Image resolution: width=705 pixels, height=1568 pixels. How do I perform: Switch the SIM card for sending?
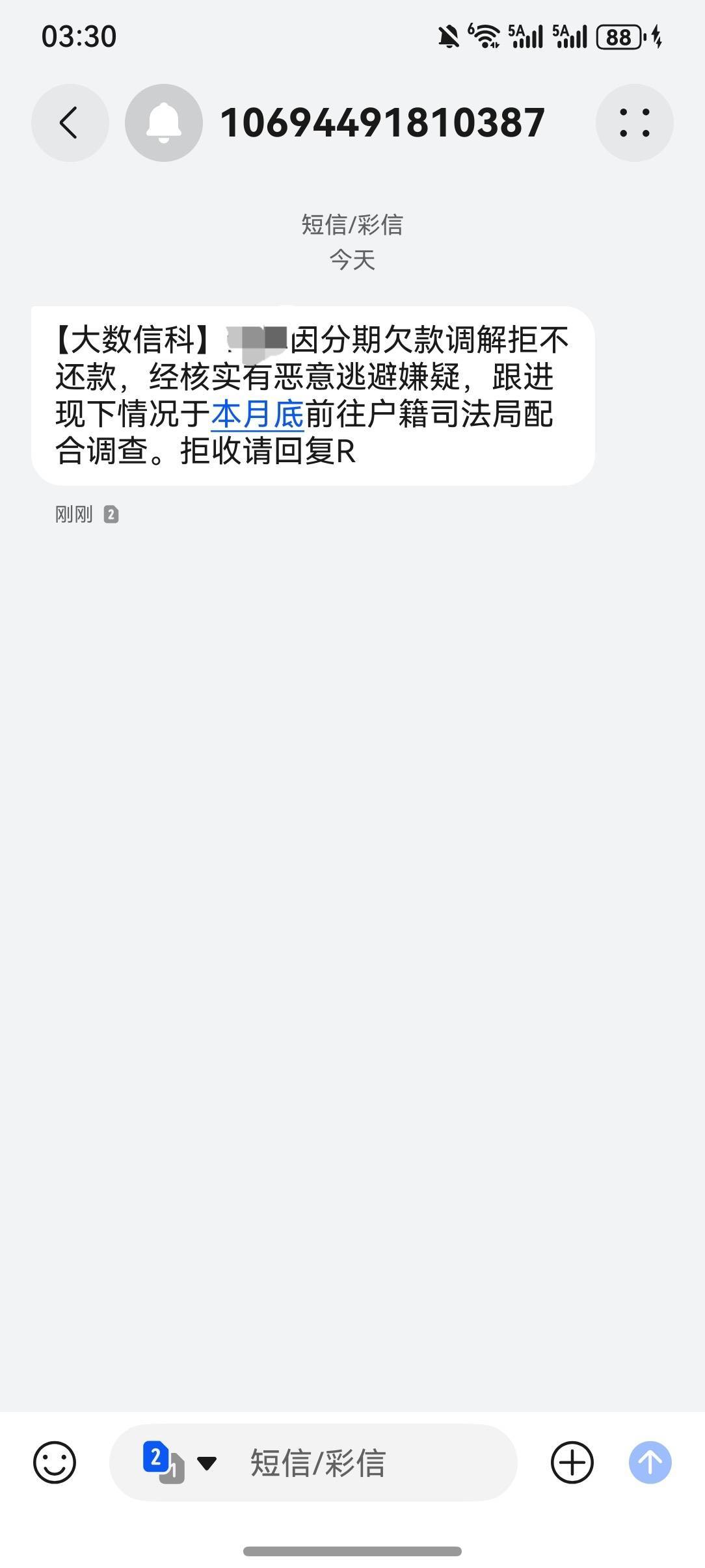(x=178, y=1462)
